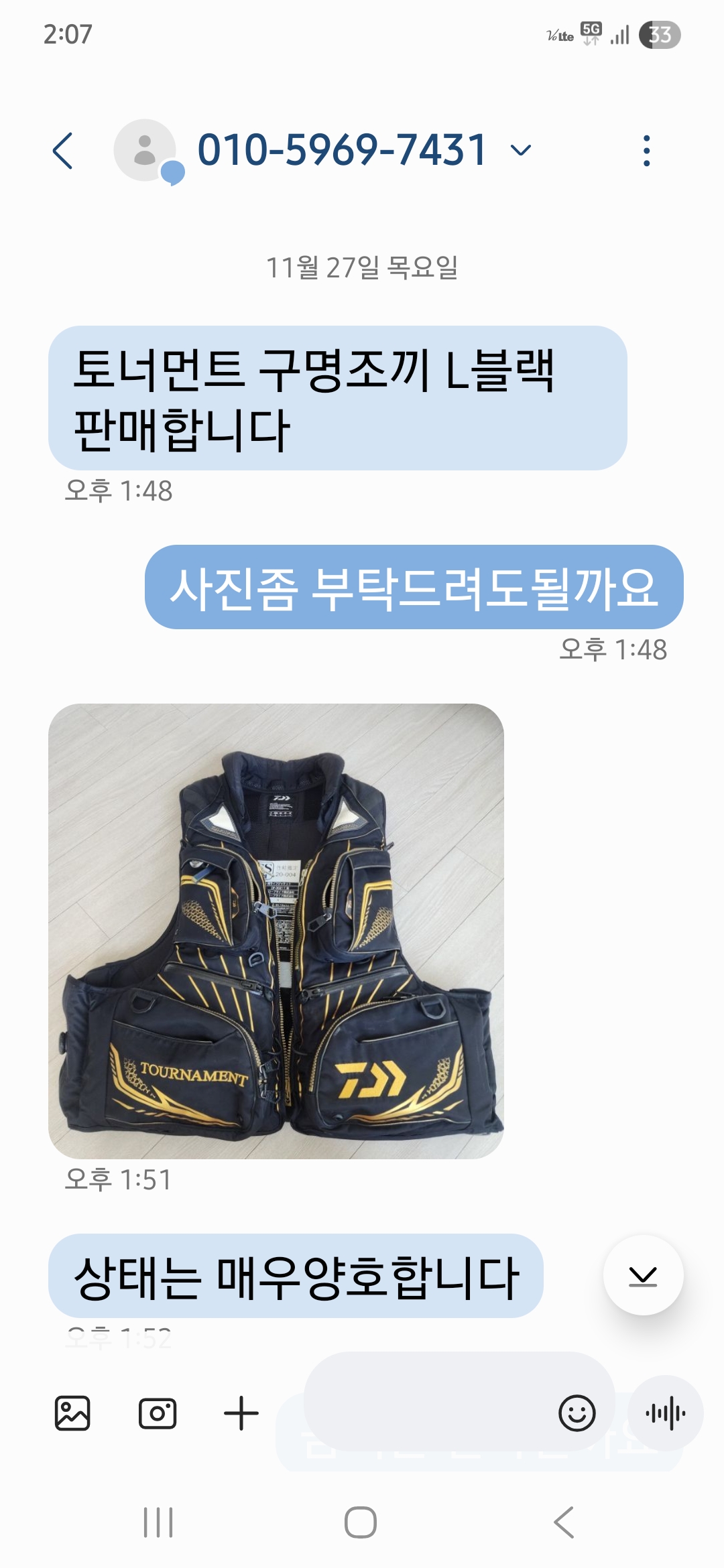
Task: Open the plus attachment options
Action: tap(241, 1413)
